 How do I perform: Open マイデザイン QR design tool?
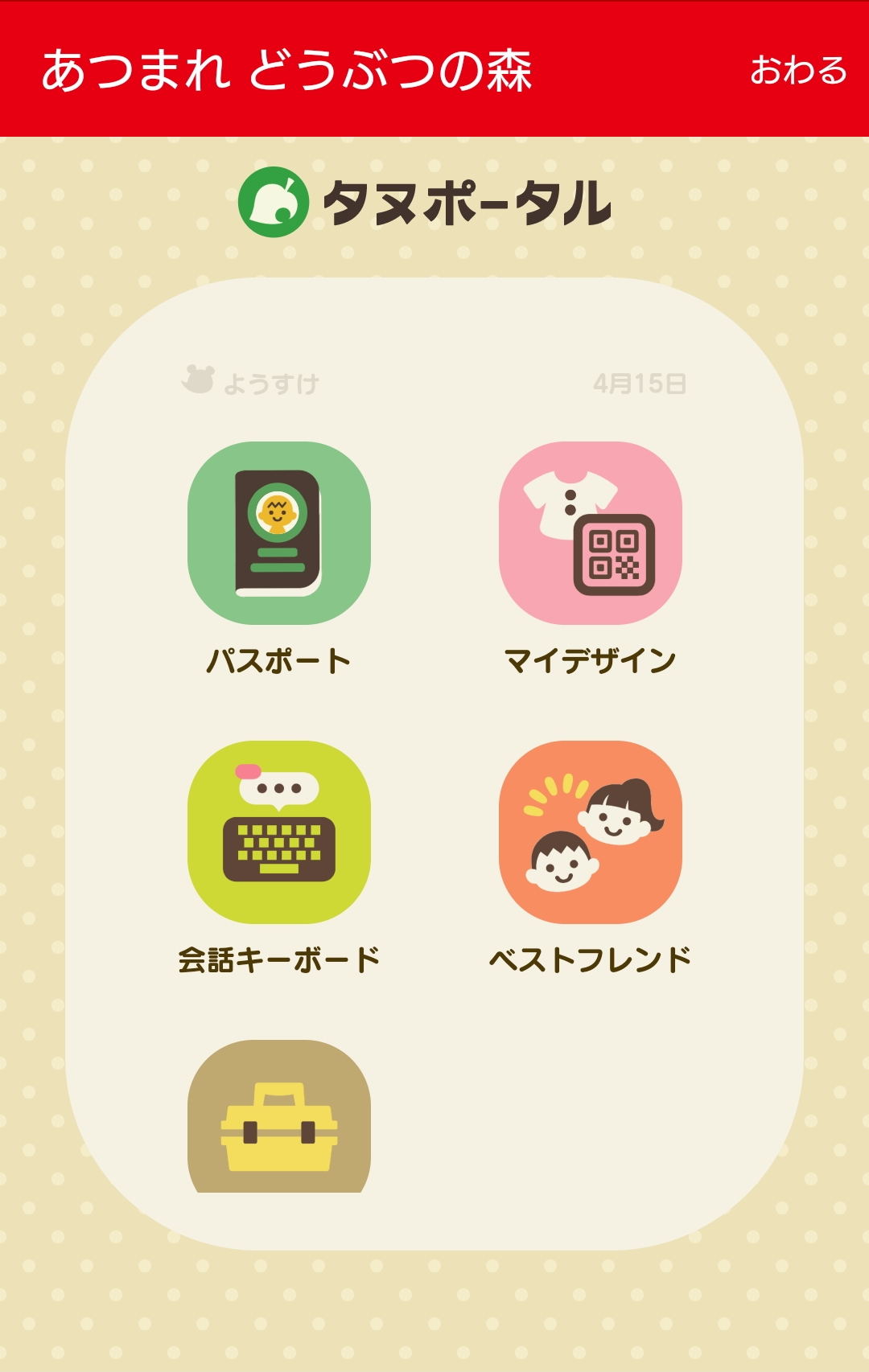point(591,533)
